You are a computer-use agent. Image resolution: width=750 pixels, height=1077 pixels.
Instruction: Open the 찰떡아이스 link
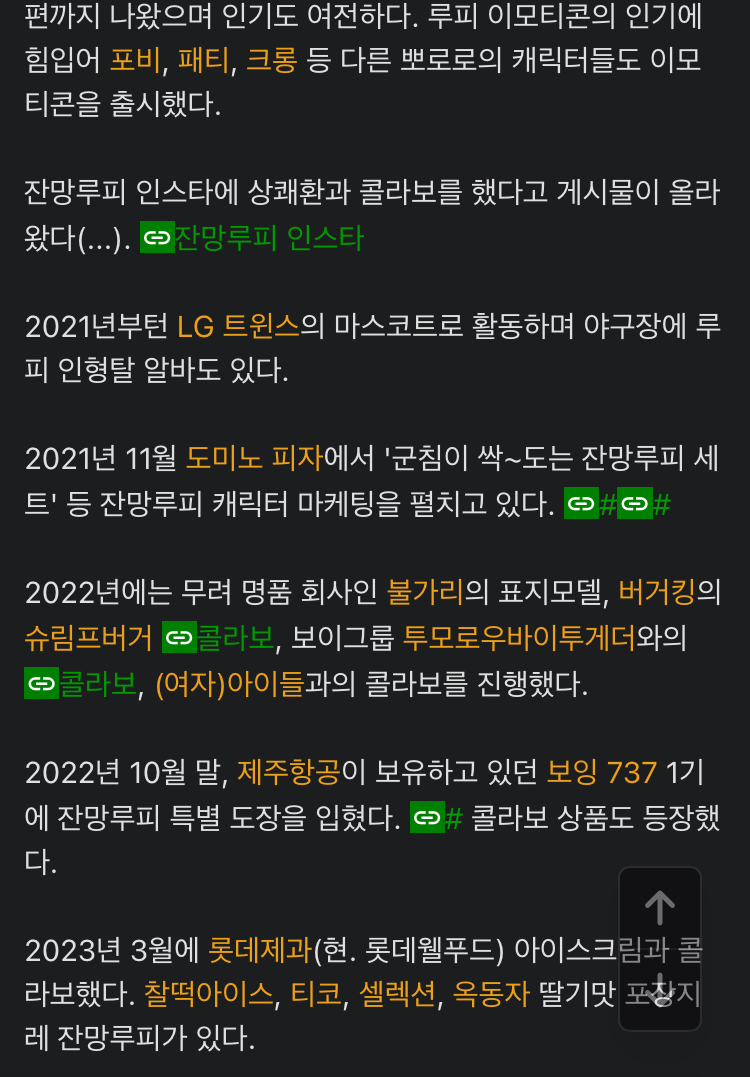pos(208,994)
